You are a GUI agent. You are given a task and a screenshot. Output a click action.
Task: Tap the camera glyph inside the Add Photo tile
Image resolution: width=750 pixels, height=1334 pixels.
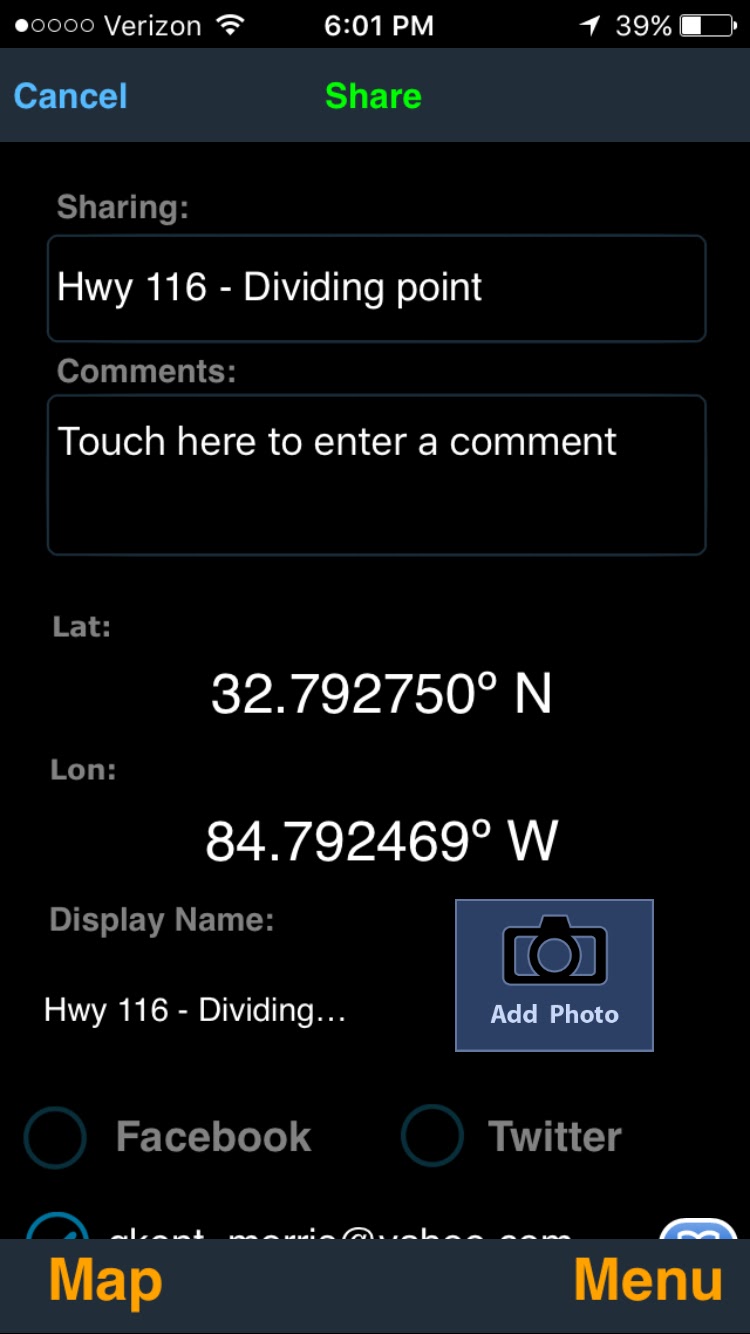[554, 953]
